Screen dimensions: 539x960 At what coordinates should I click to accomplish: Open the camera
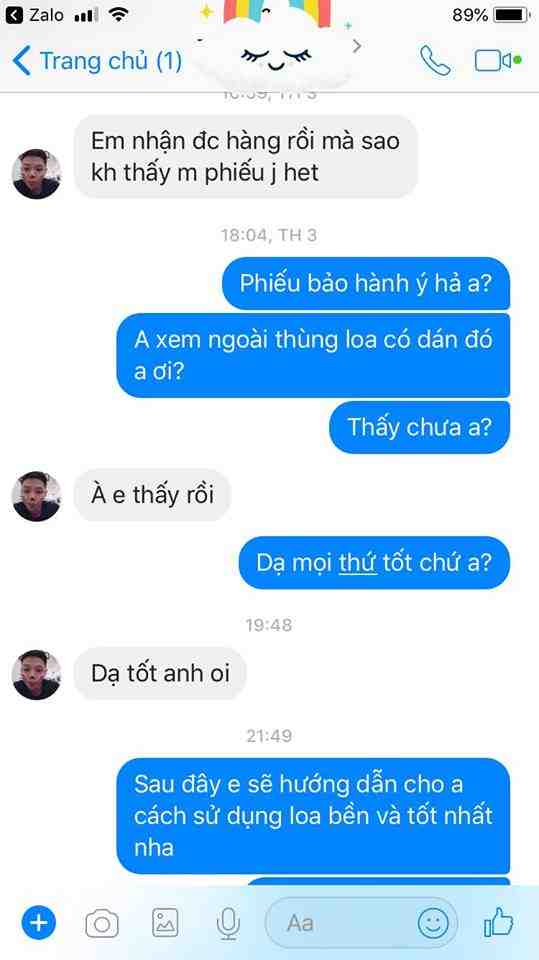tap(102, 923)
